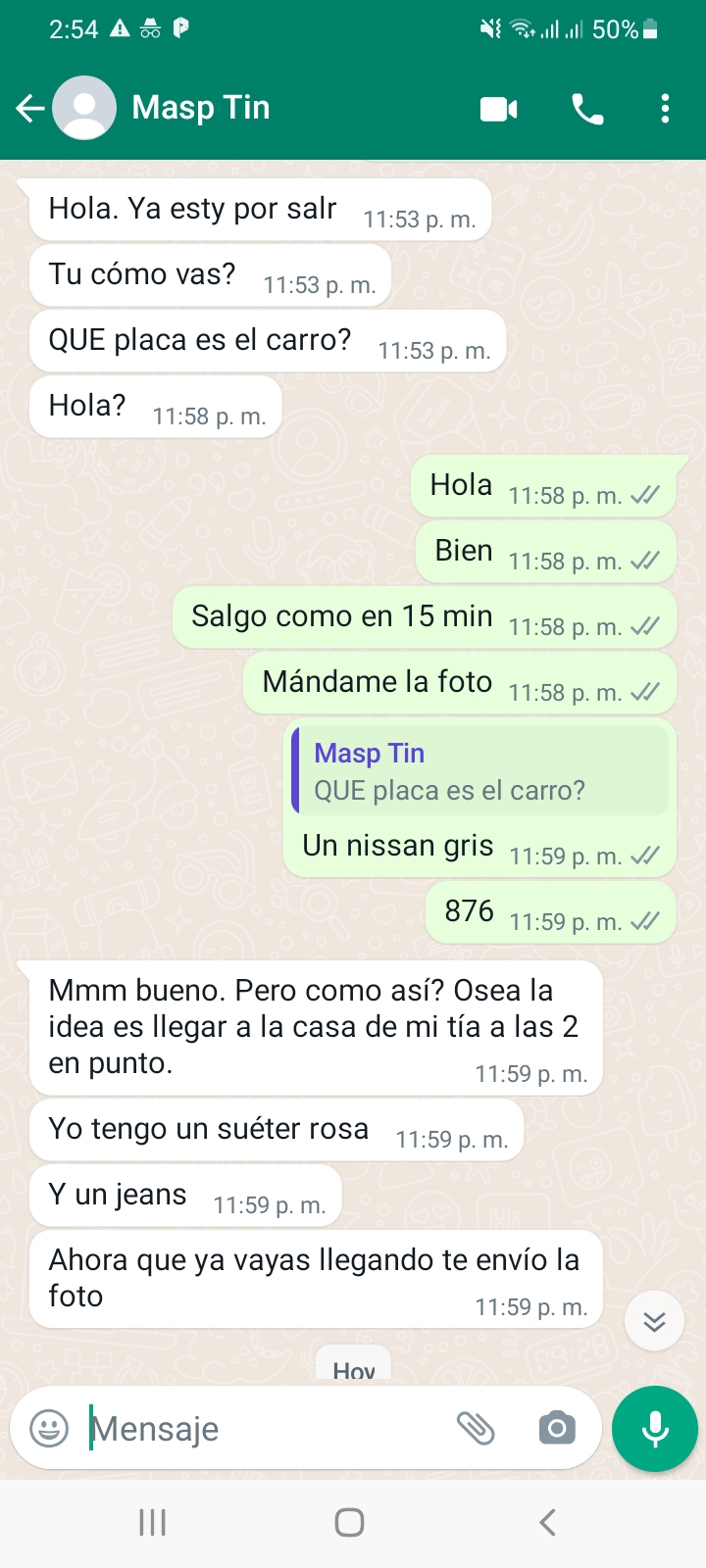Open the emoji picker
Screen dimensions: 706x1568
[49, 1428]
